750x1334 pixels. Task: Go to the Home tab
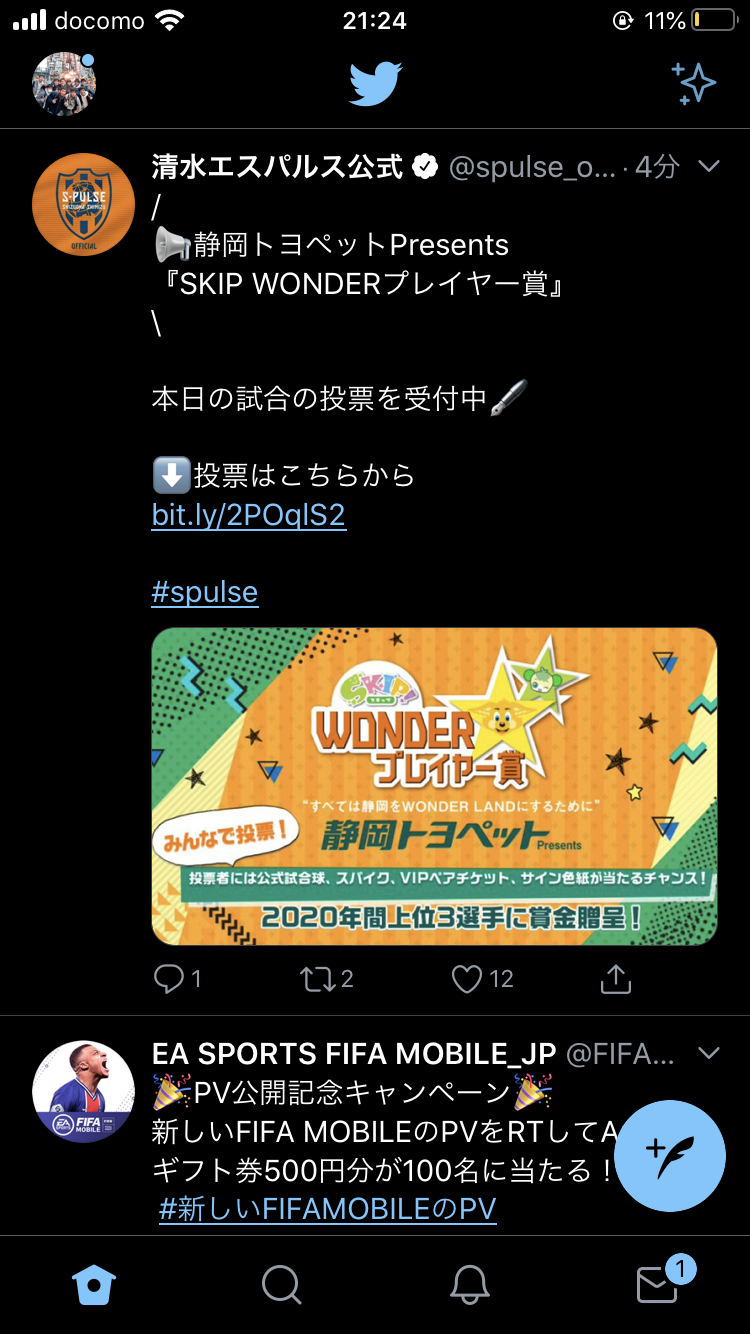point(94,1284)
